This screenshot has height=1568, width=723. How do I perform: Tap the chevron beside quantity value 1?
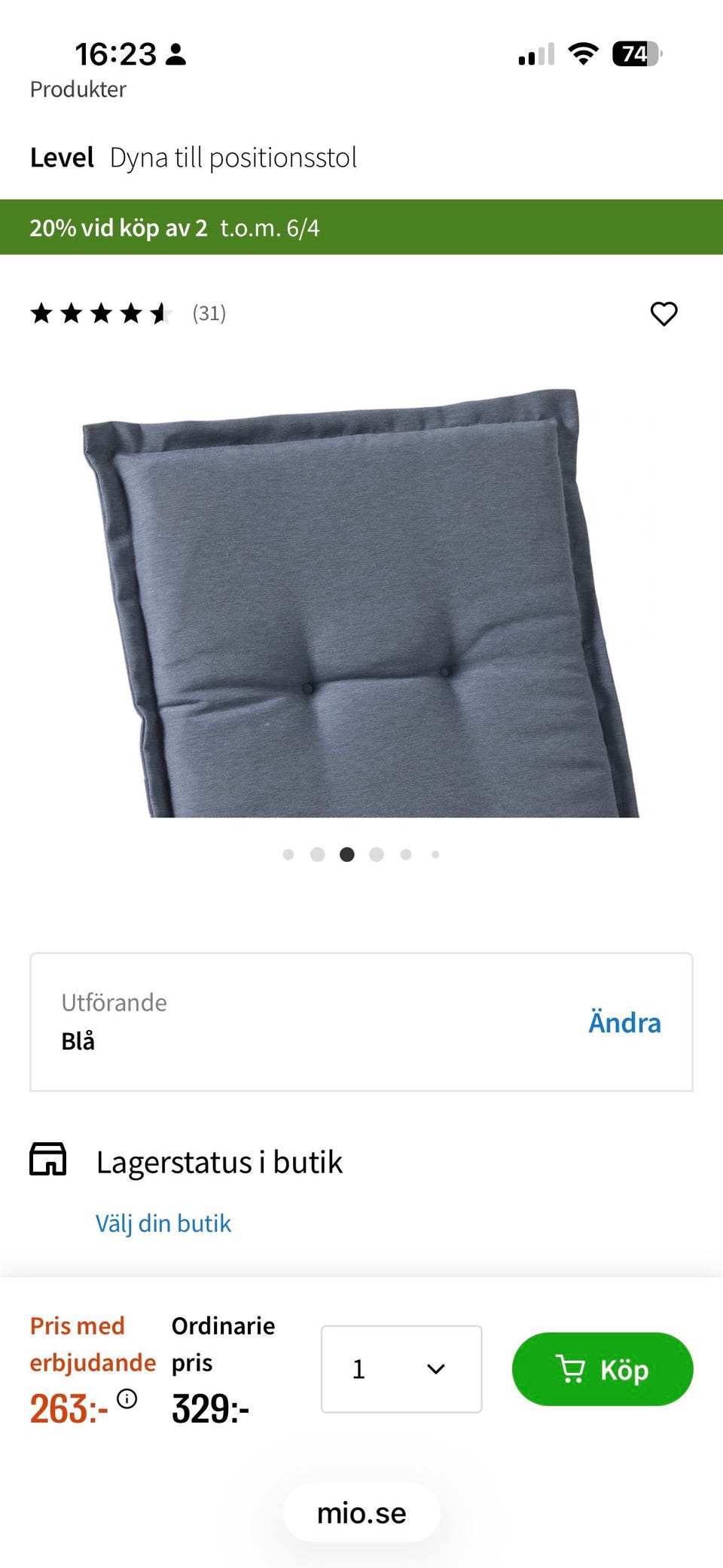tap(435, 1370)
